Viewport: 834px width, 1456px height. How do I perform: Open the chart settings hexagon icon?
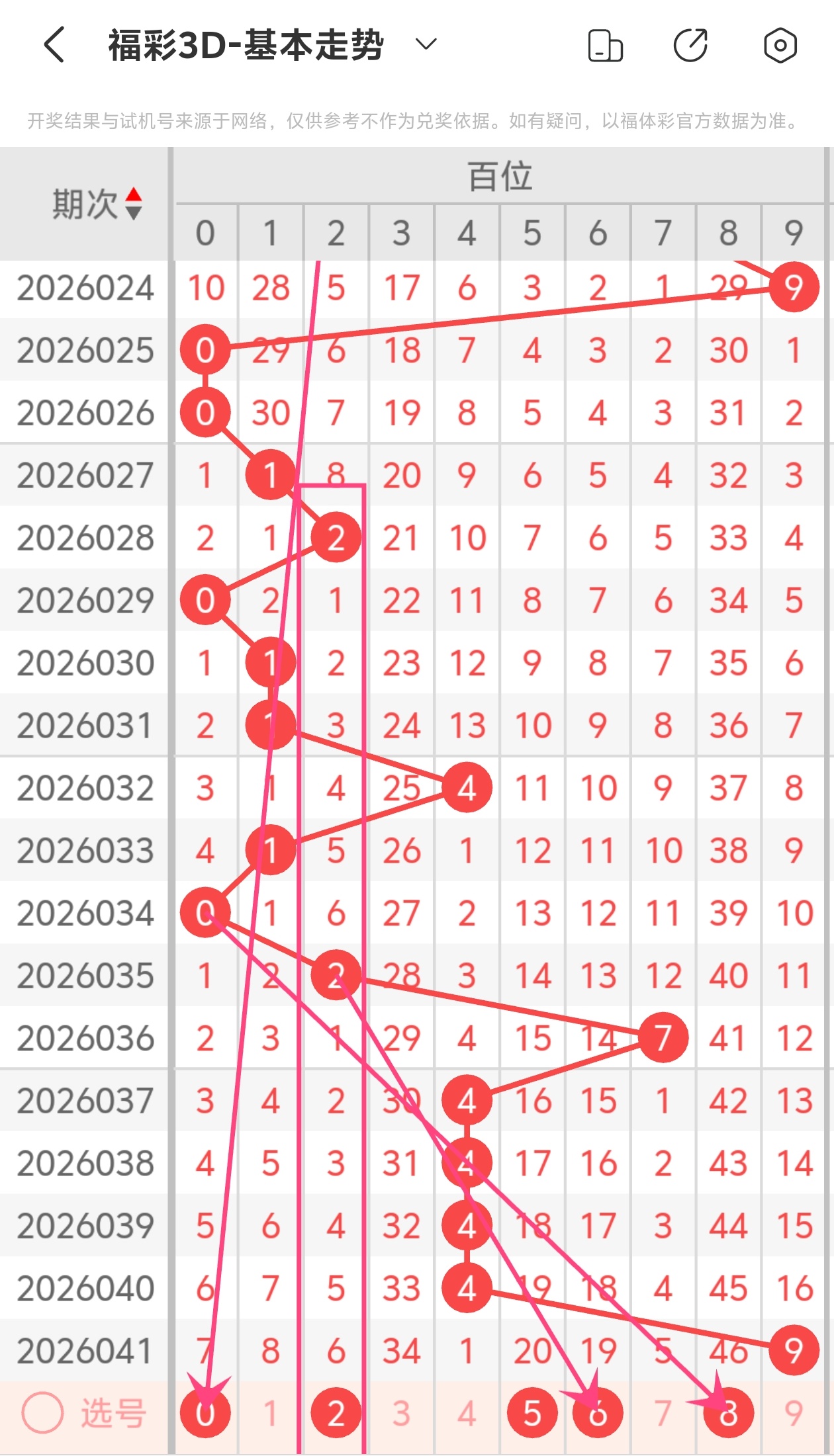pos(780,46)
